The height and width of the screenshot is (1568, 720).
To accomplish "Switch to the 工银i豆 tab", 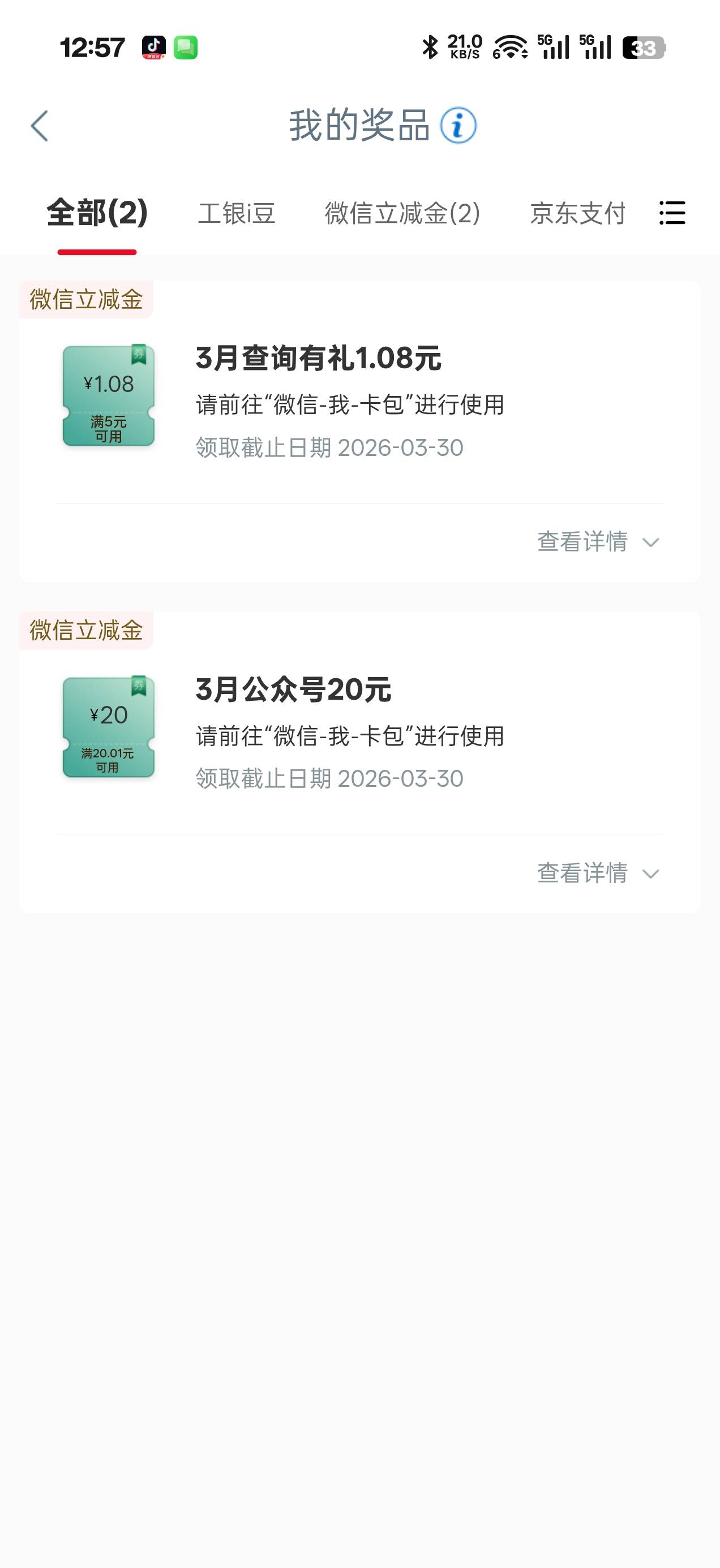I will [x=237, y=214].
